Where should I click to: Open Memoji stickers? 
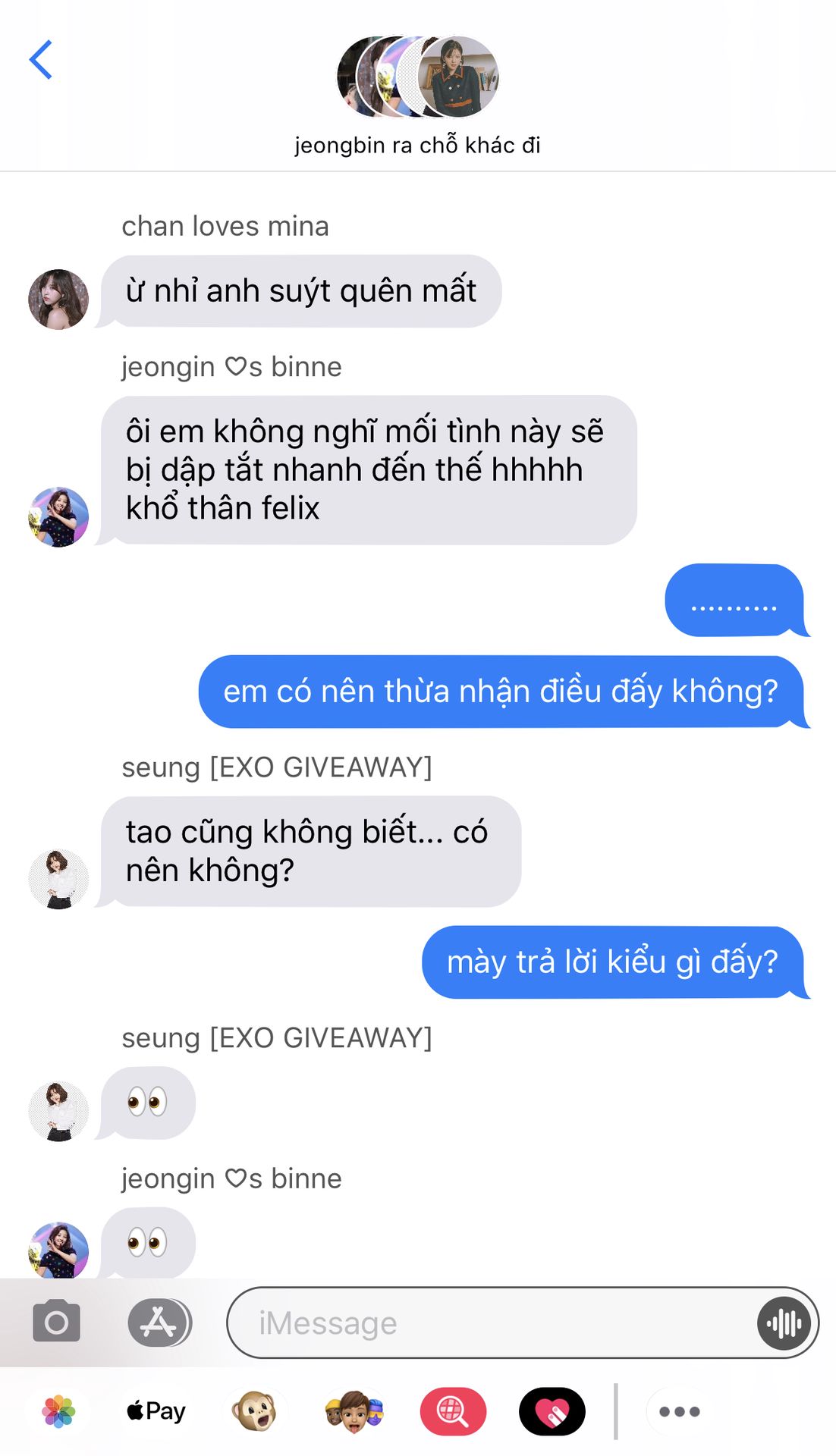tap(354, 1411)
